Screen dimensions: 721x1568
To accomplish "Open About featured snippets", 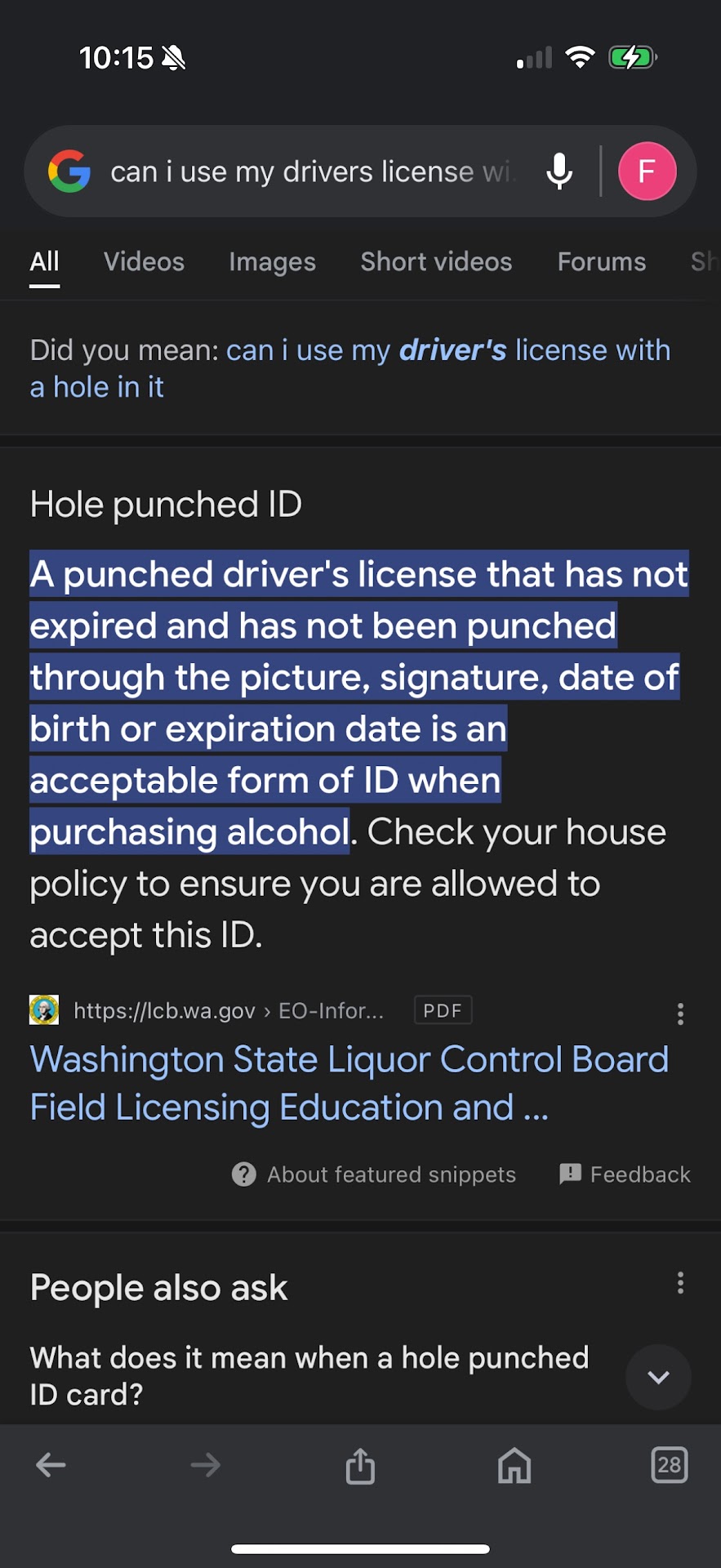I will pyautogui.click(x=375, y=1174).
